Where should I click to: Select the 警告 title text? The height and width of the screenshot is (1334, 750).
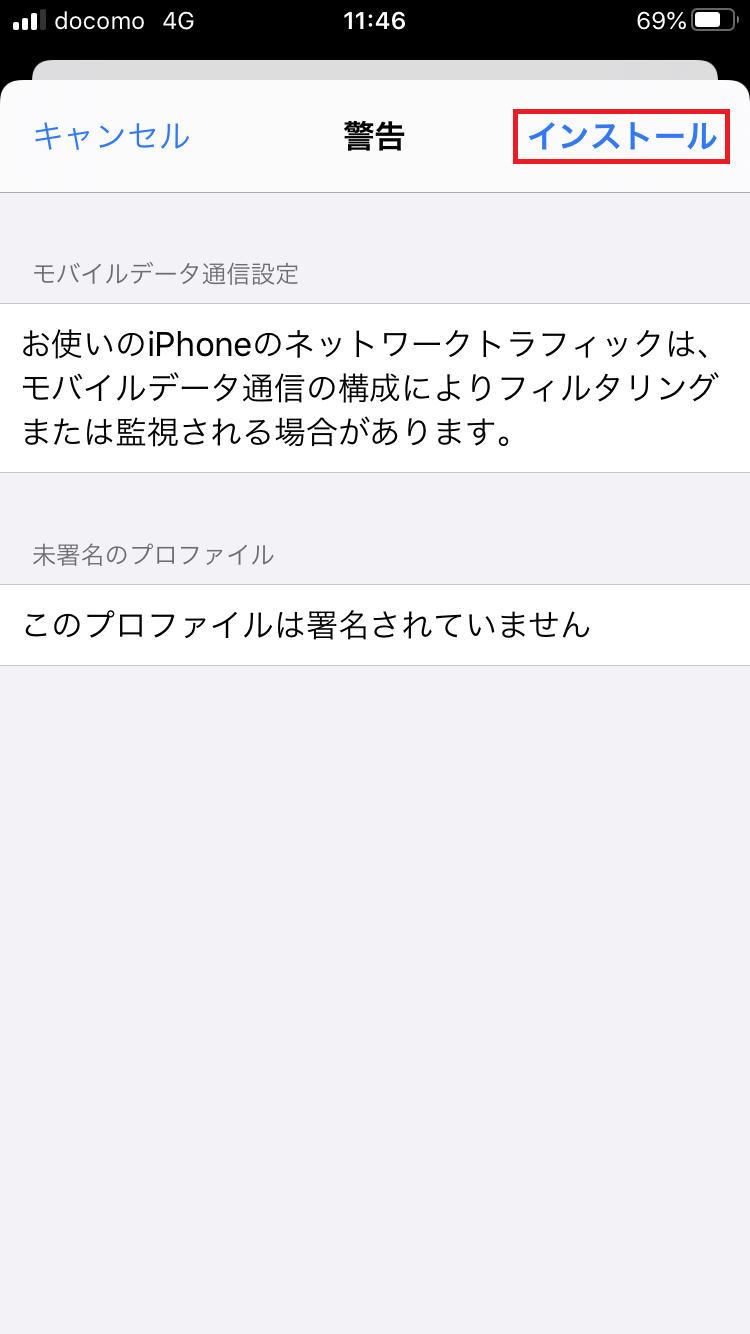pyautogui.click(x=374, y=137)
